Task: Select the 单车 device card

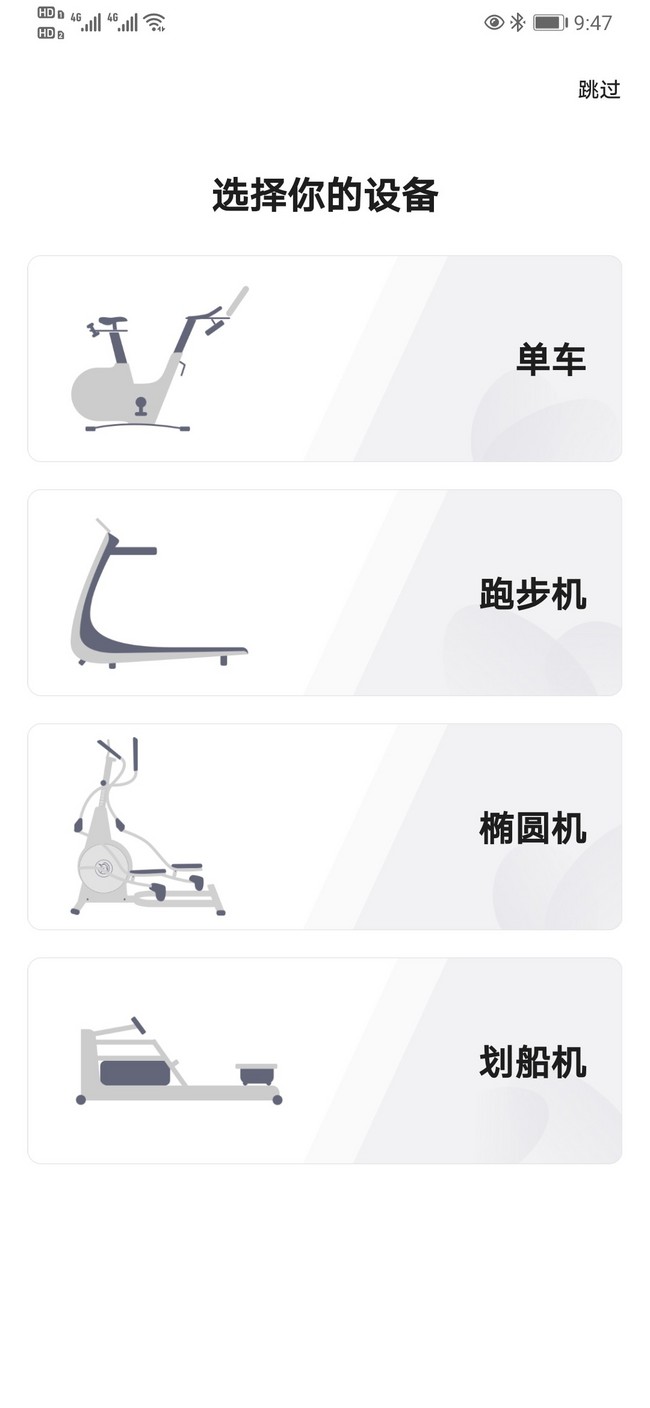Action: click(325, 359)
